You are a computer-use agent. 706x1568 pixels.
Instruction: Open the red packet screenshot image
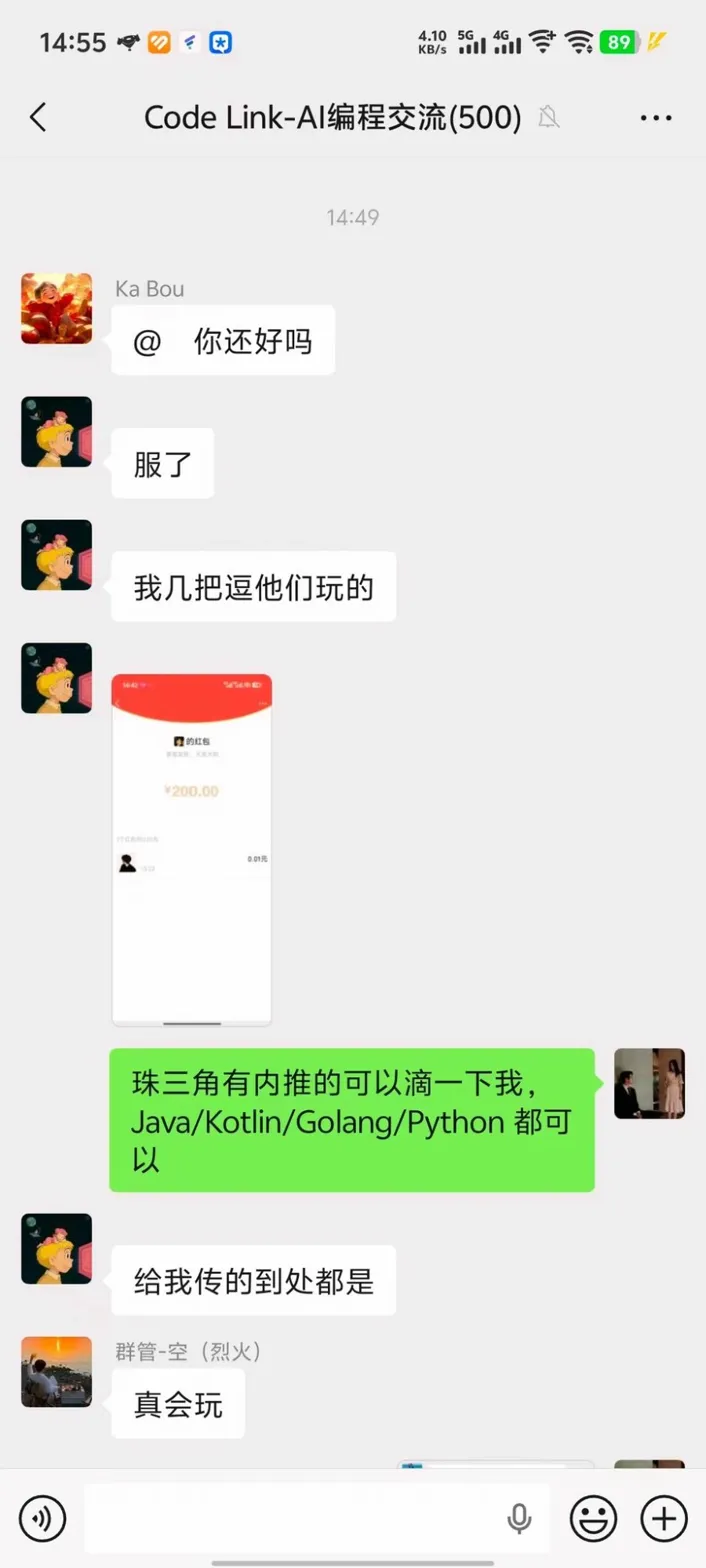[x=192, y=849]
